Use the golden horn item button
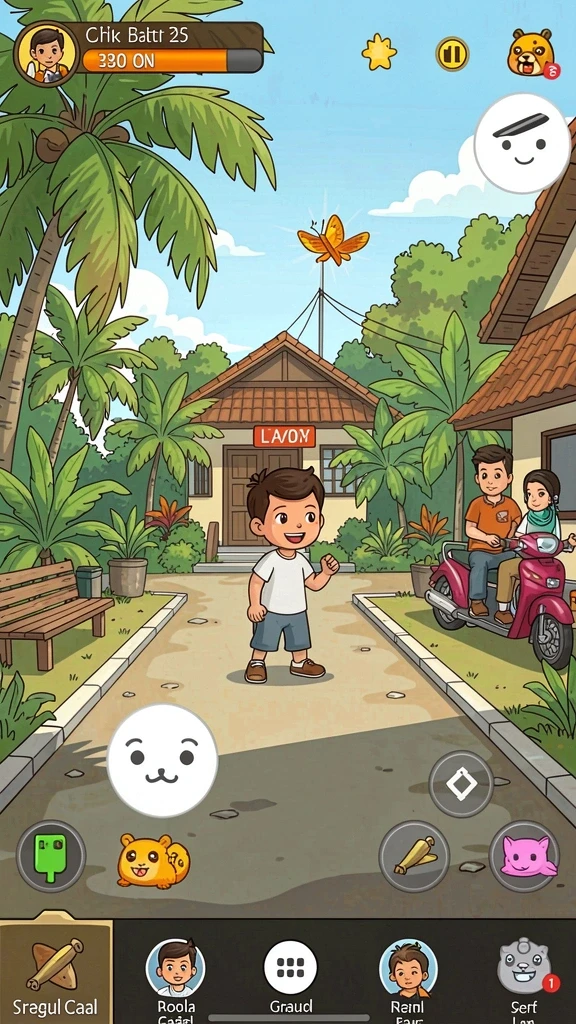 click(414, 856)
